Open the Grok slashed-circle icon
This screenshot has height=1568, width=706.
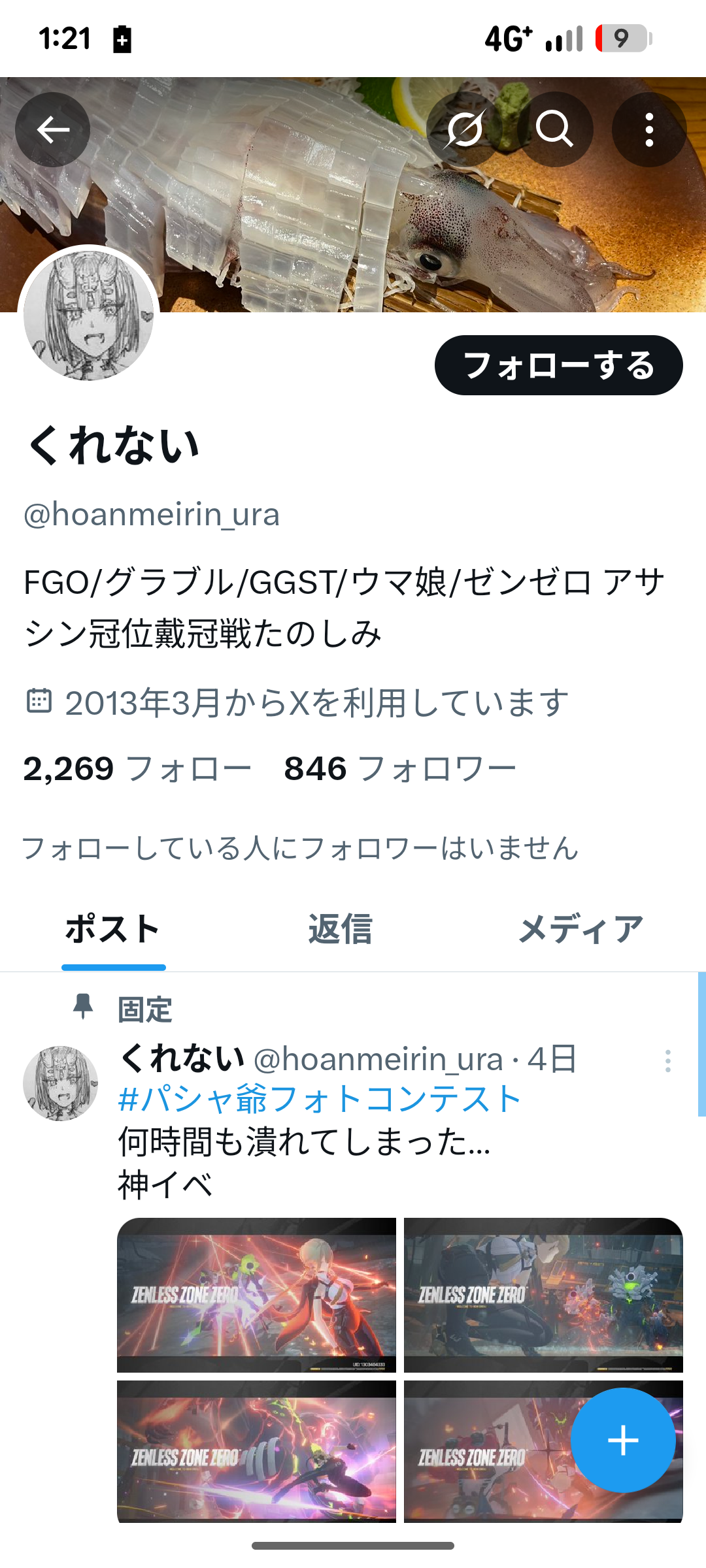(464, 129)
